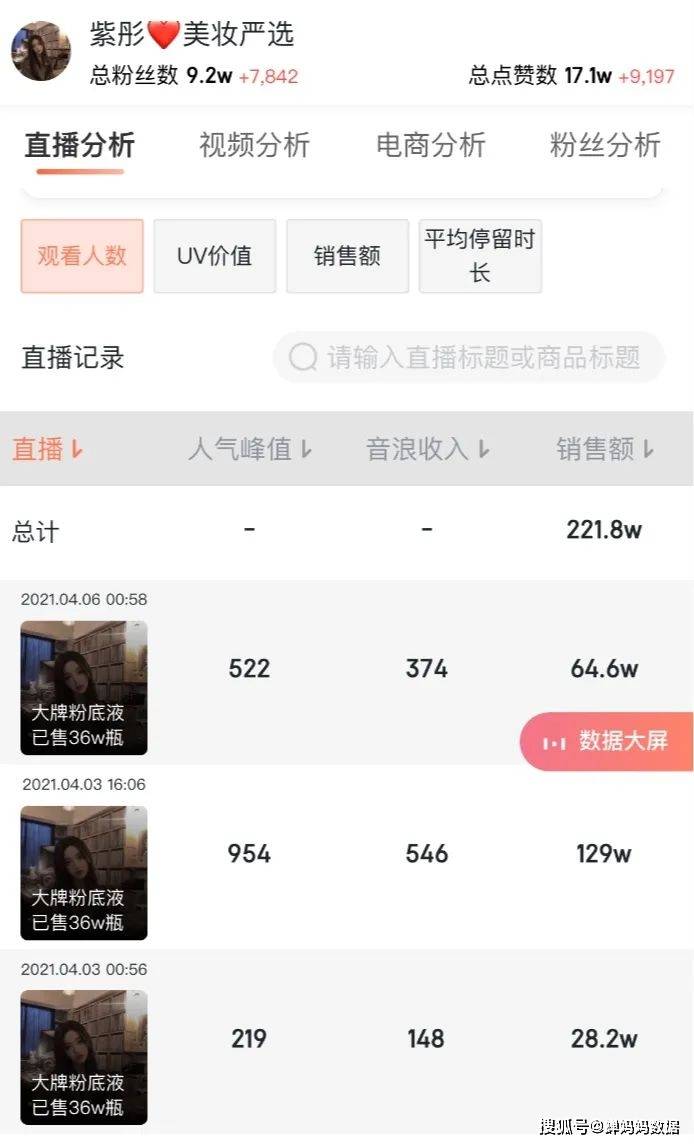This screenshot has height=1144, width=694.
Task: Select the 观看人数 metric chip
Action: click(82, 256)
